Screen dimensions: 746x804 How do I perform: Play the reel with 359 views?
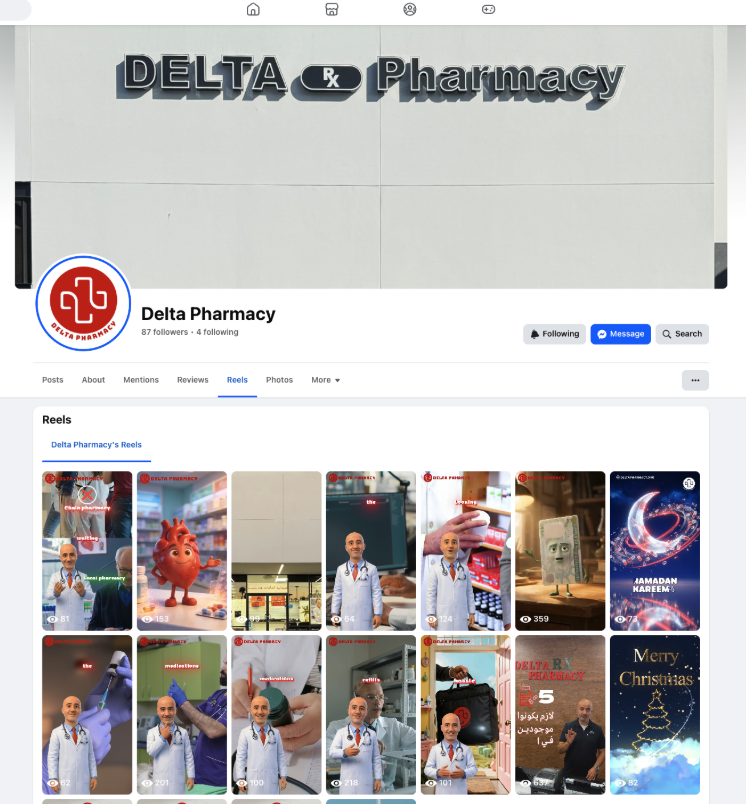[x=560, y=550]
